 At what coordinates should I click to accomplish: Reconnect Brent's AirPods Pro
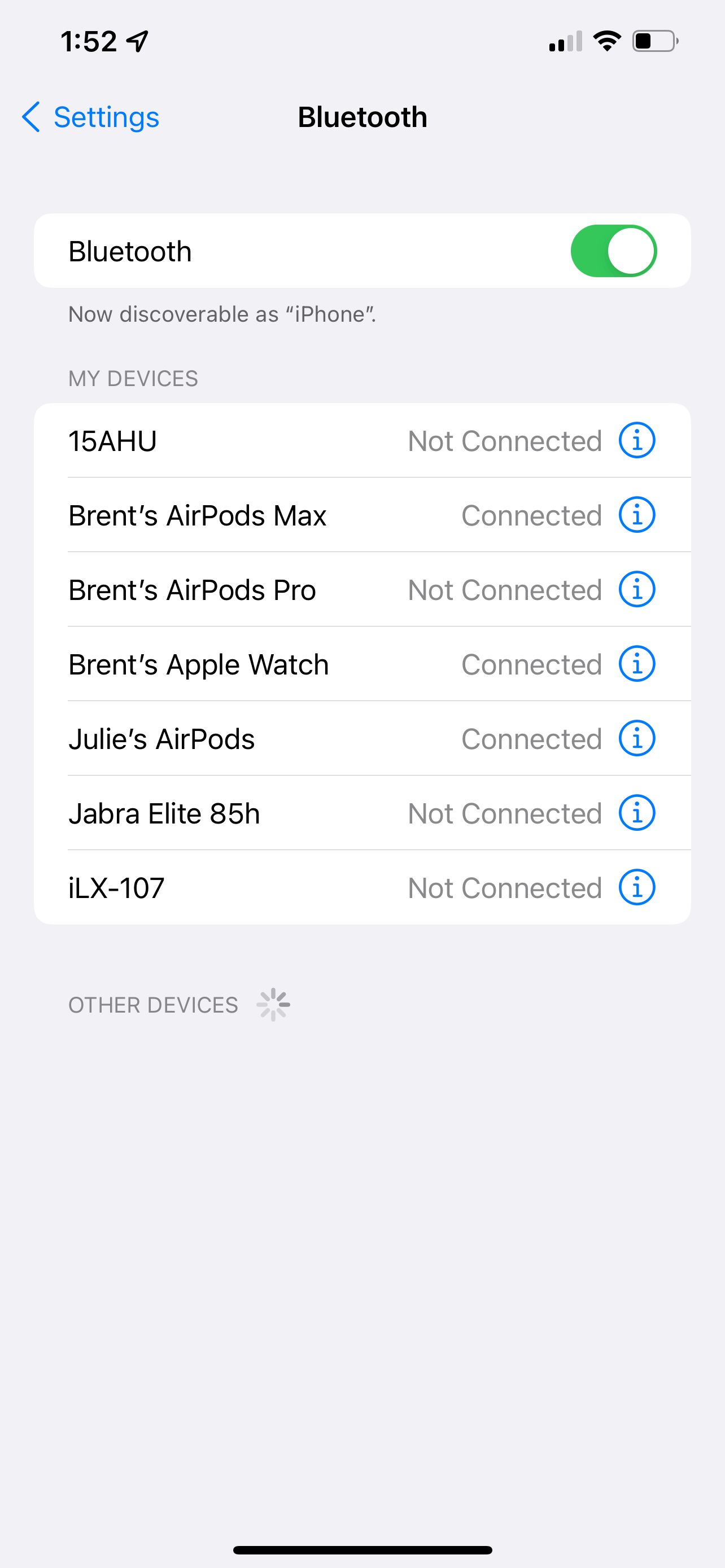tap(243, 589)
